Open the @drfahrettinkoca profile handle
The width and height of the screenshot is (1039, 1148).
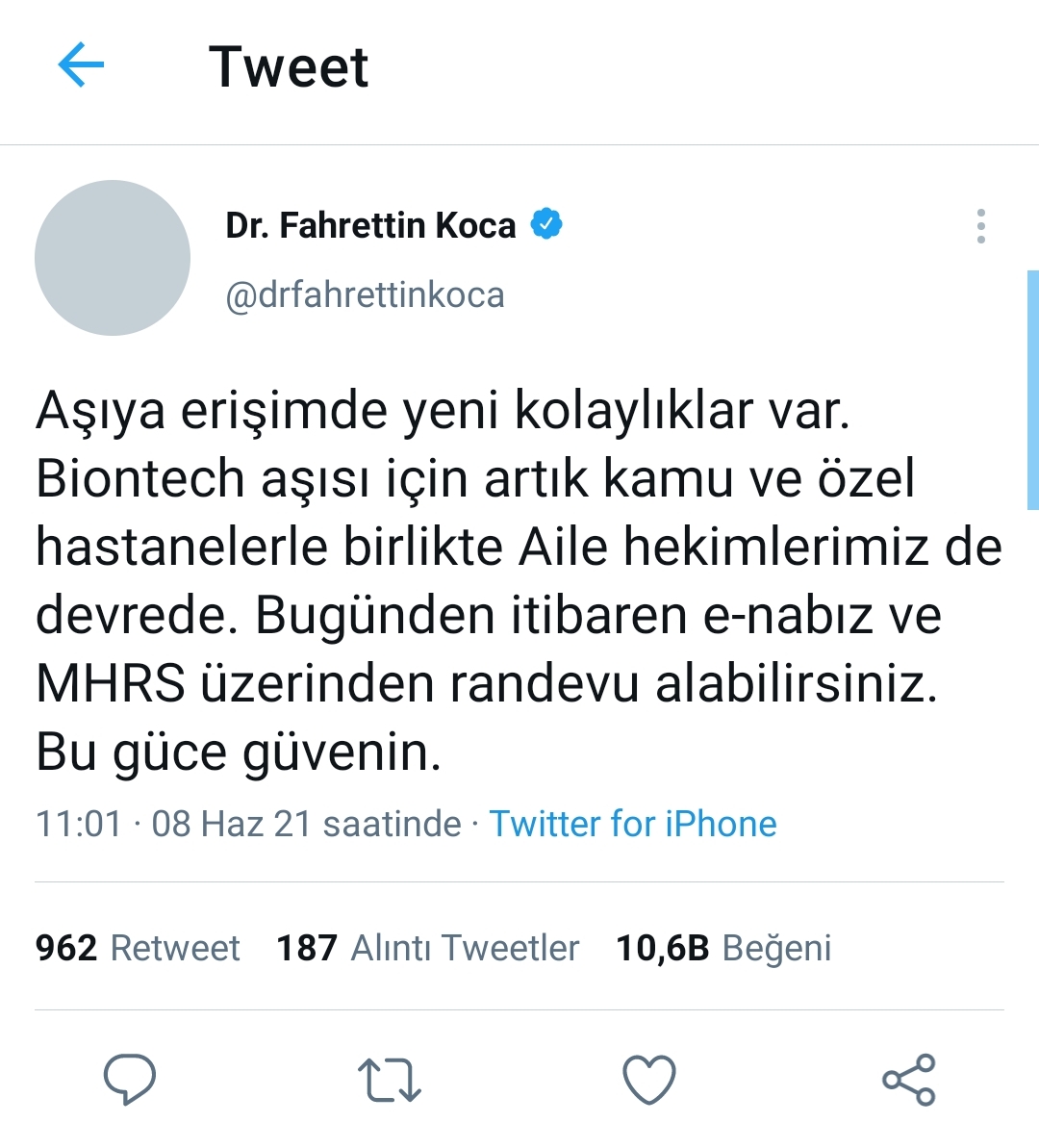365,294
